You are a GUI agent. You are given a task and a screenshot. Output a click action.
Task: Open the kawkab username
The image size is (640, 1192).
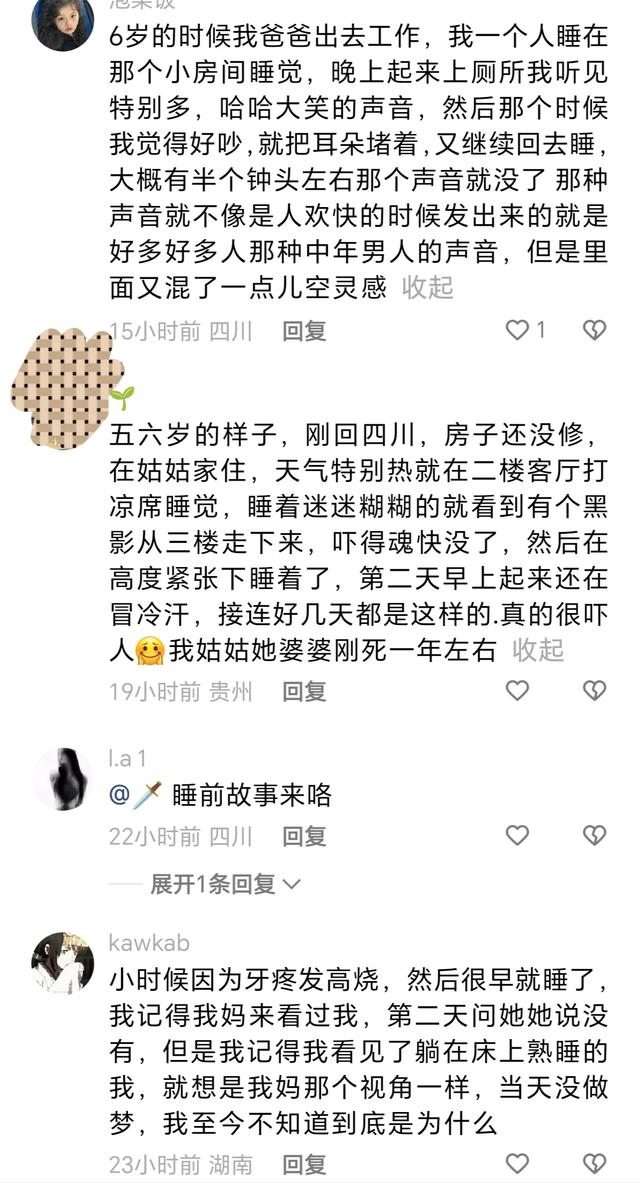(148, 943)
